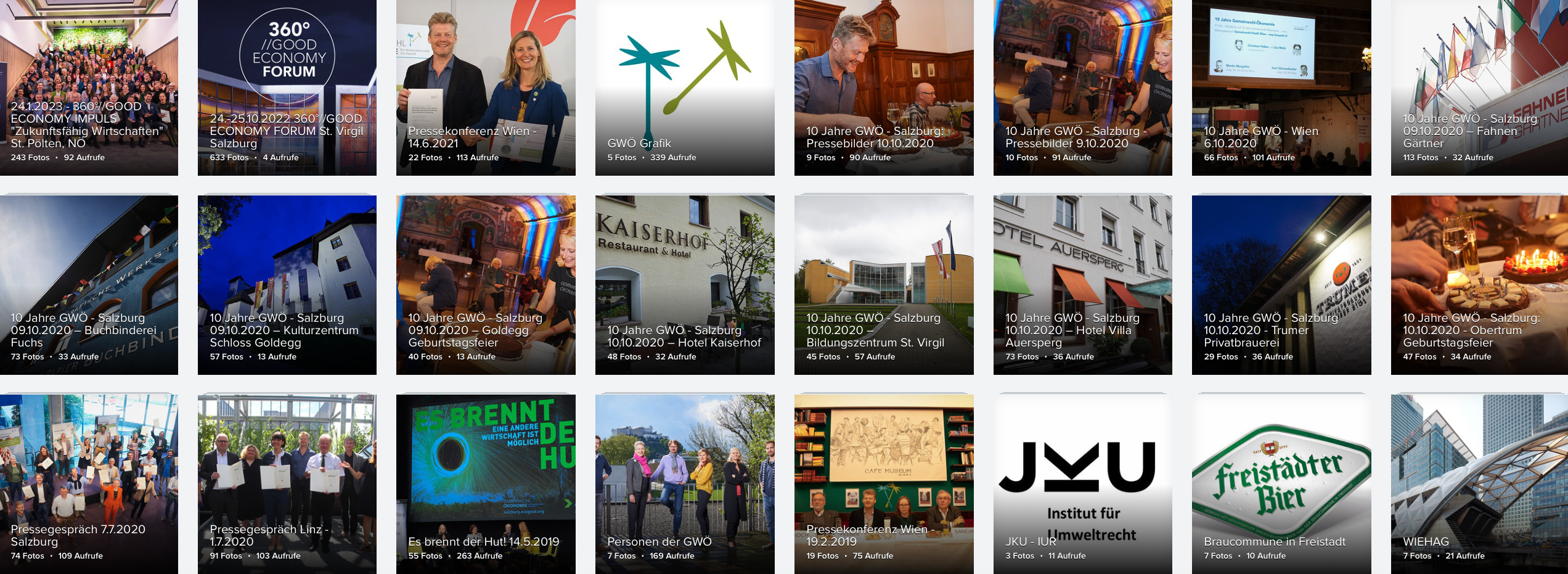Open the Bildungszentrum St. Virgil album
The image size is (1568, 574).
[884, 285]
